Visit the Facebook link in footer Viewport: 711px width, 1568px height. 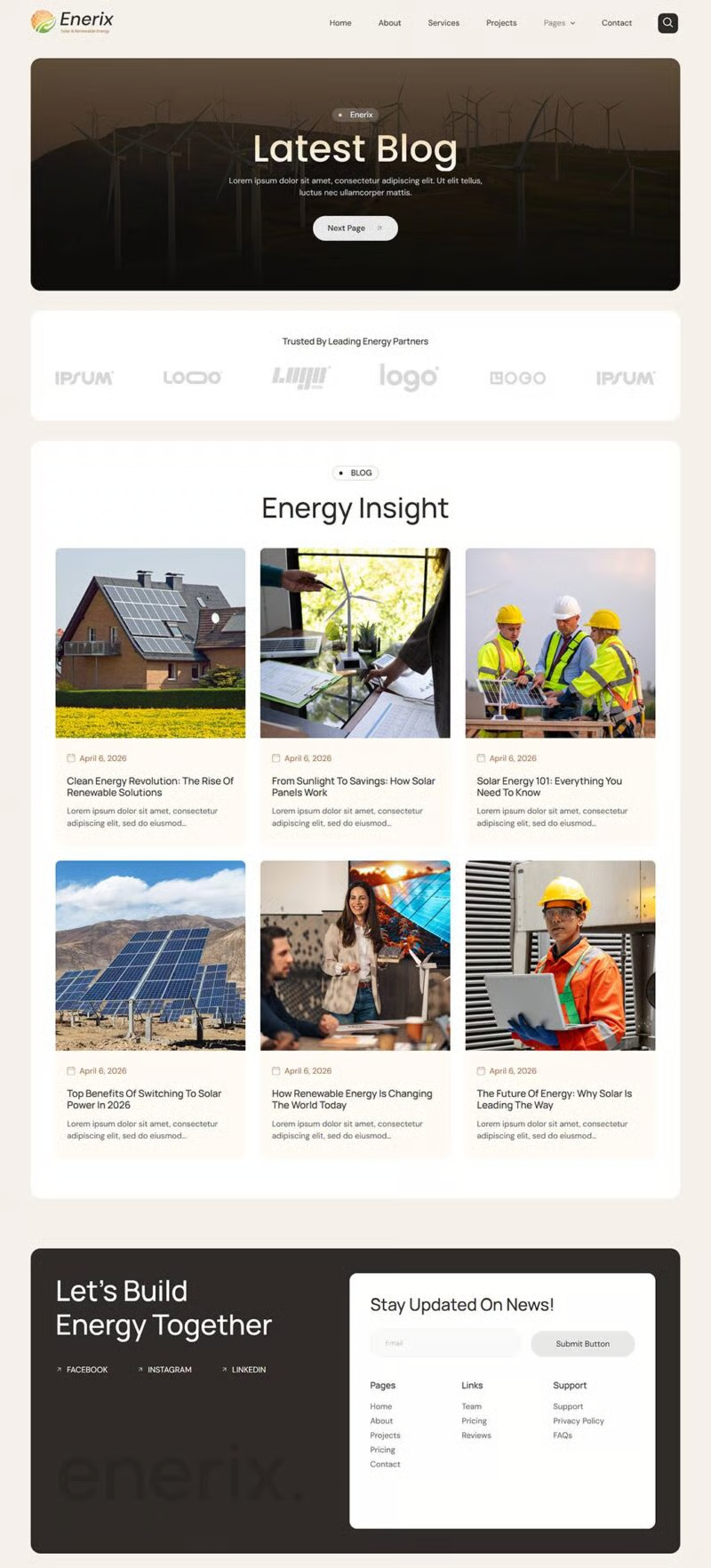[86, 1370]
